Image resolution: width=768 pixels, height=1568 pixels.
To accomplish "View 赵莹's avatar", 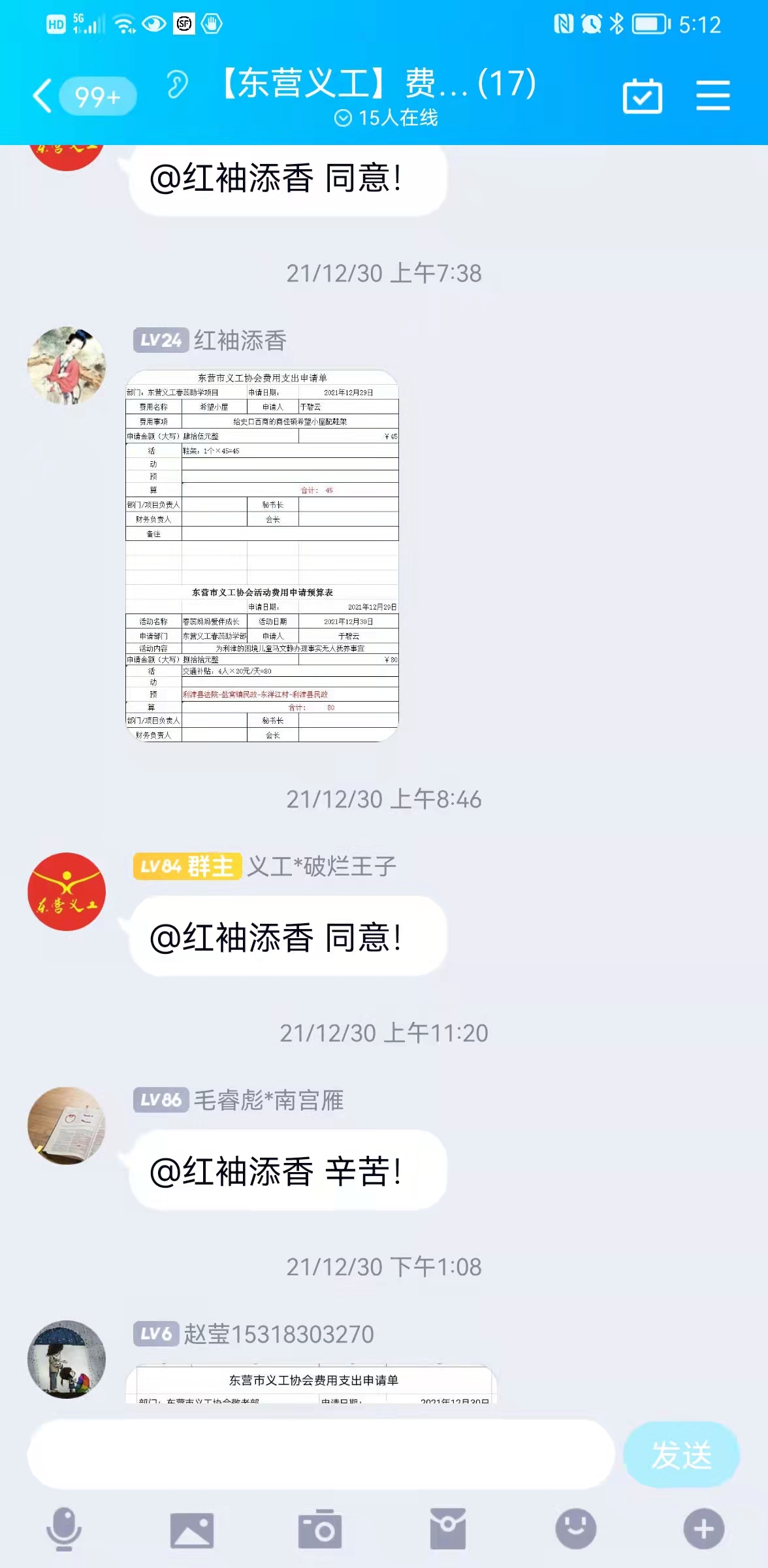I will (67, 1360).
